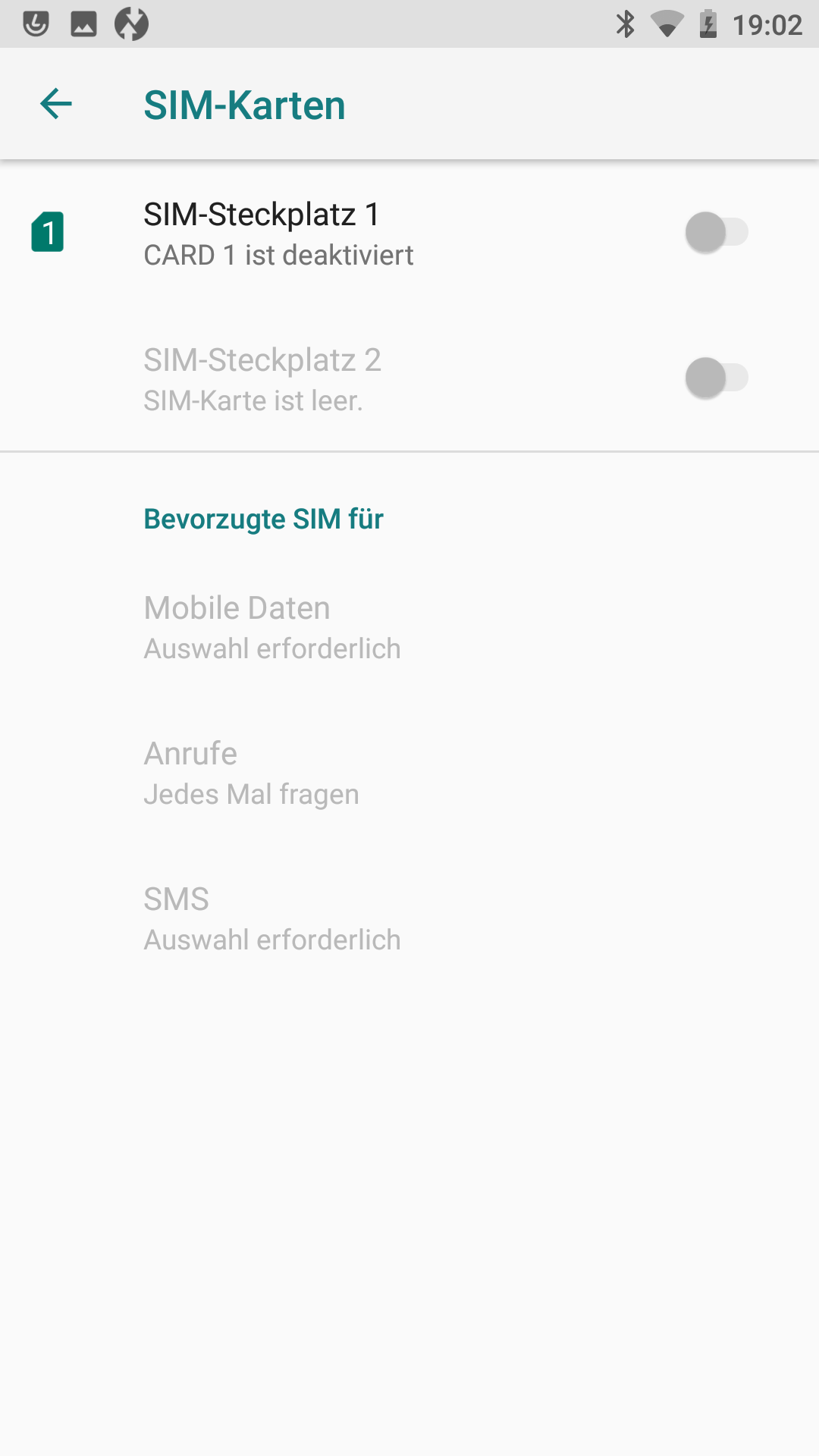The image size is (819, 1456).
Task: Tap the clock showing 19:02
Action: 768,23
